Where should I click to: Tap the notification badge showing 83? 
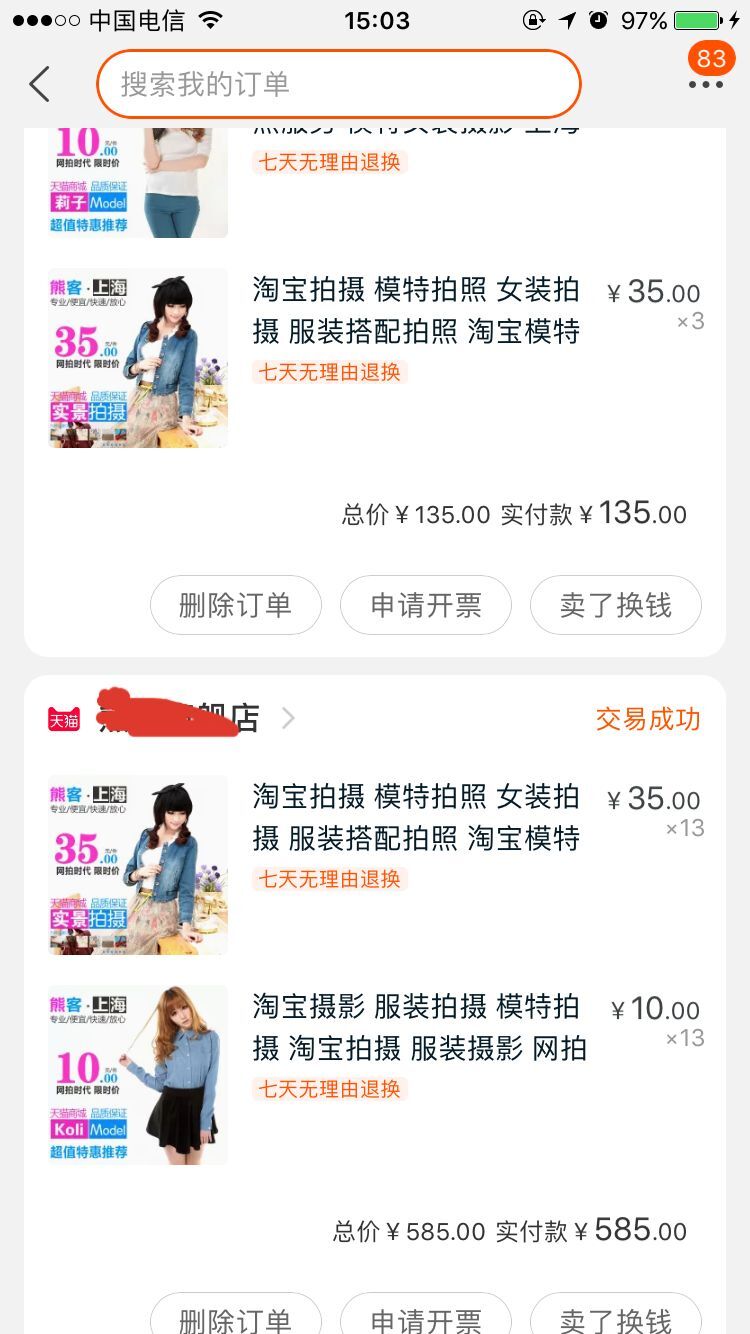[x=712, y=58]
